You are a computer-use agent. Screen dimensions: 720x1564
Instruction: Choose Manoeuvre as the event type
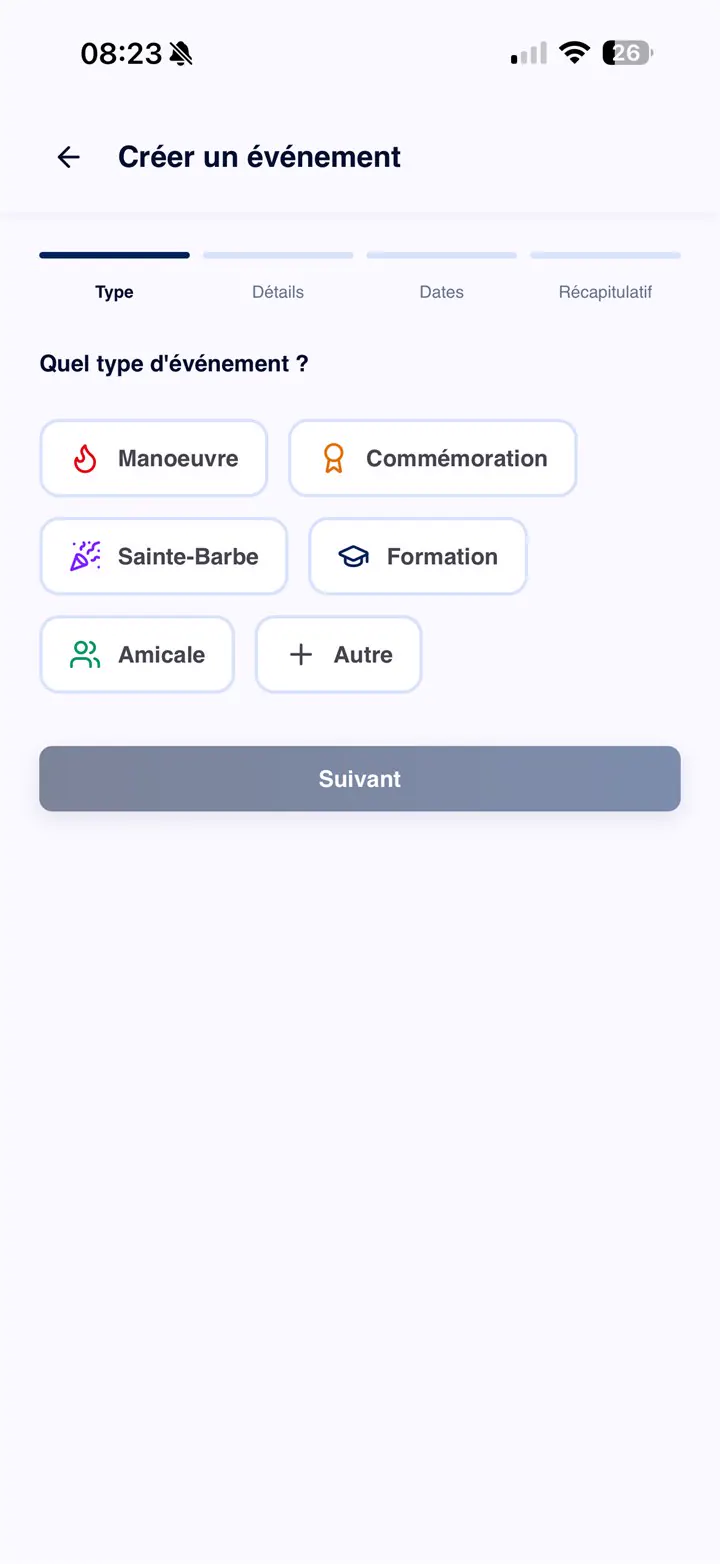tap(153, 458)
